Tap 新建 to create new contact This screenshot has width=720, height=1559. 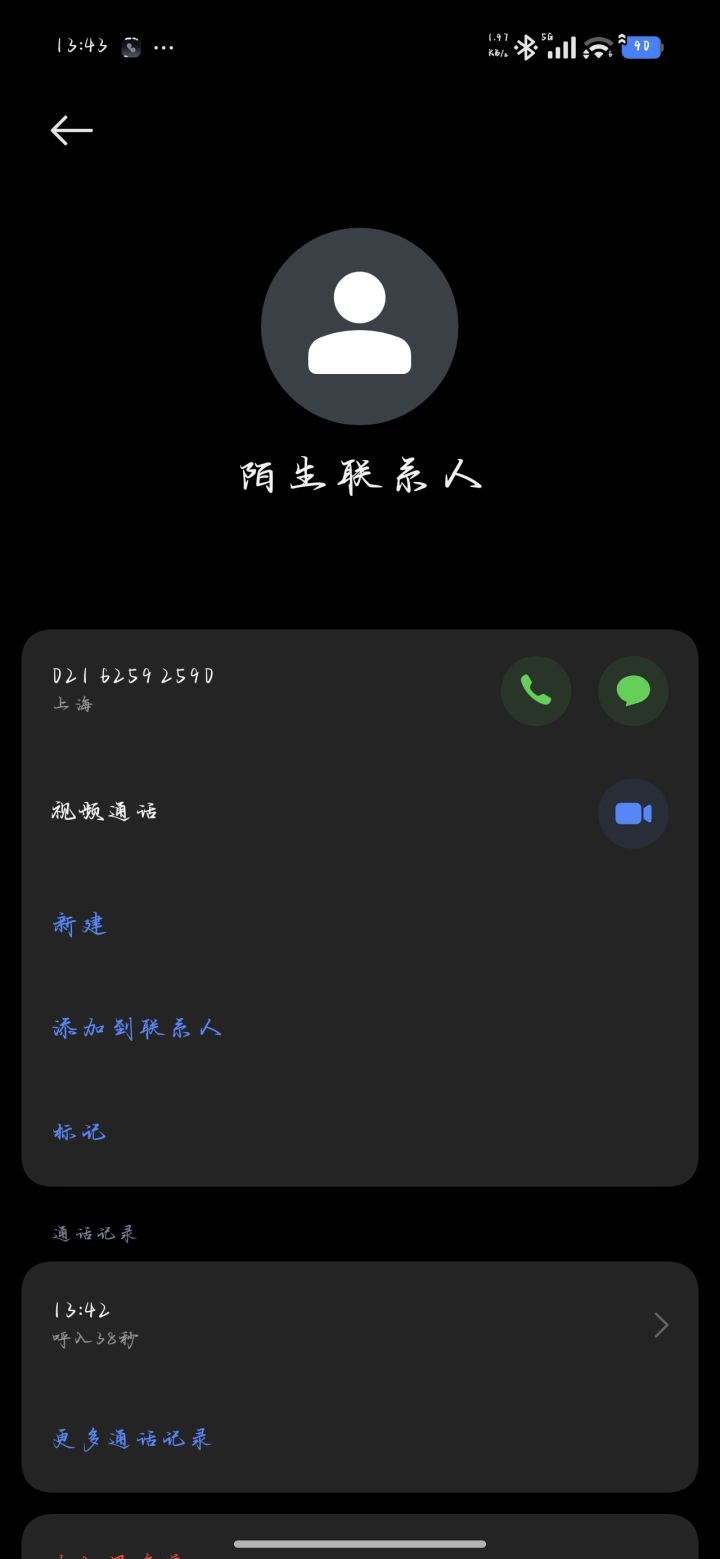click(x=79, y=925)
